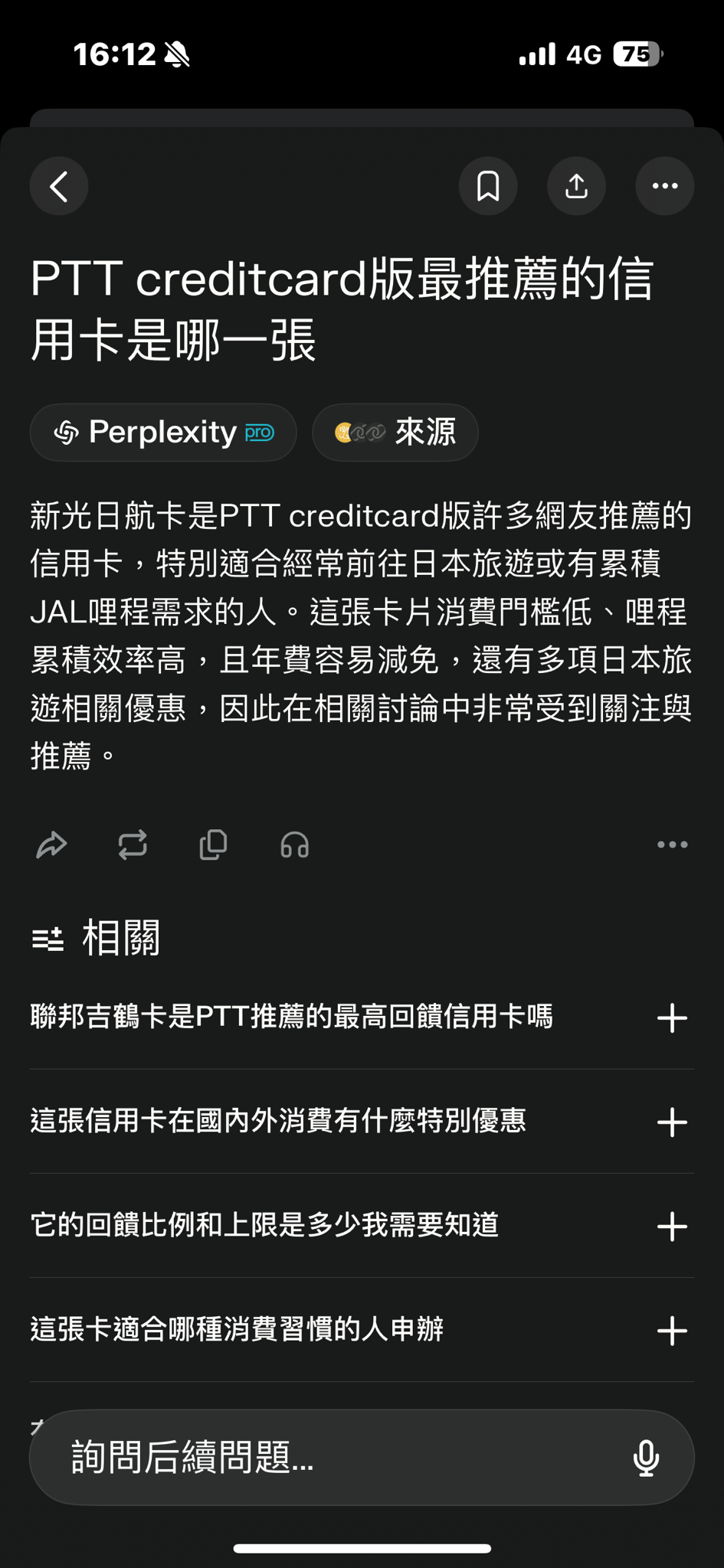Open the 適合哪種消費習慣 related question
The height and width of the screenshot is (1568, 724).
click(x=362, y=1330)
